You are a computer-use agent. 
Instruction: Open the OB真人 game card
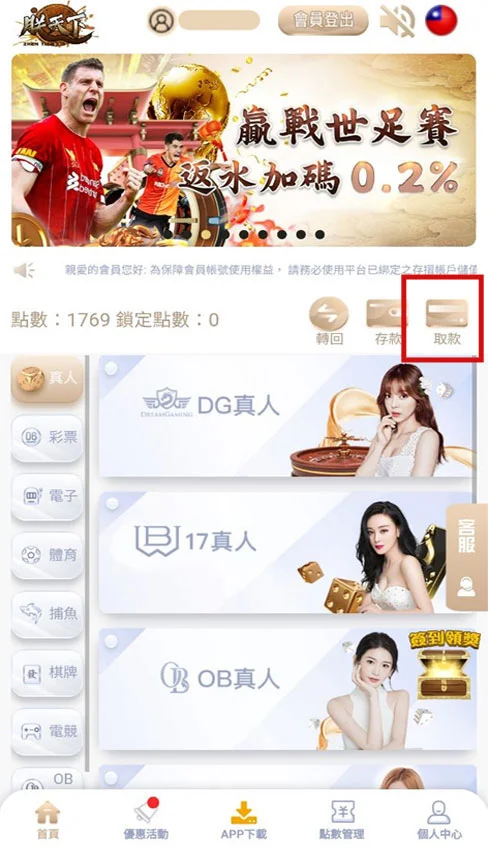point(286,690)
